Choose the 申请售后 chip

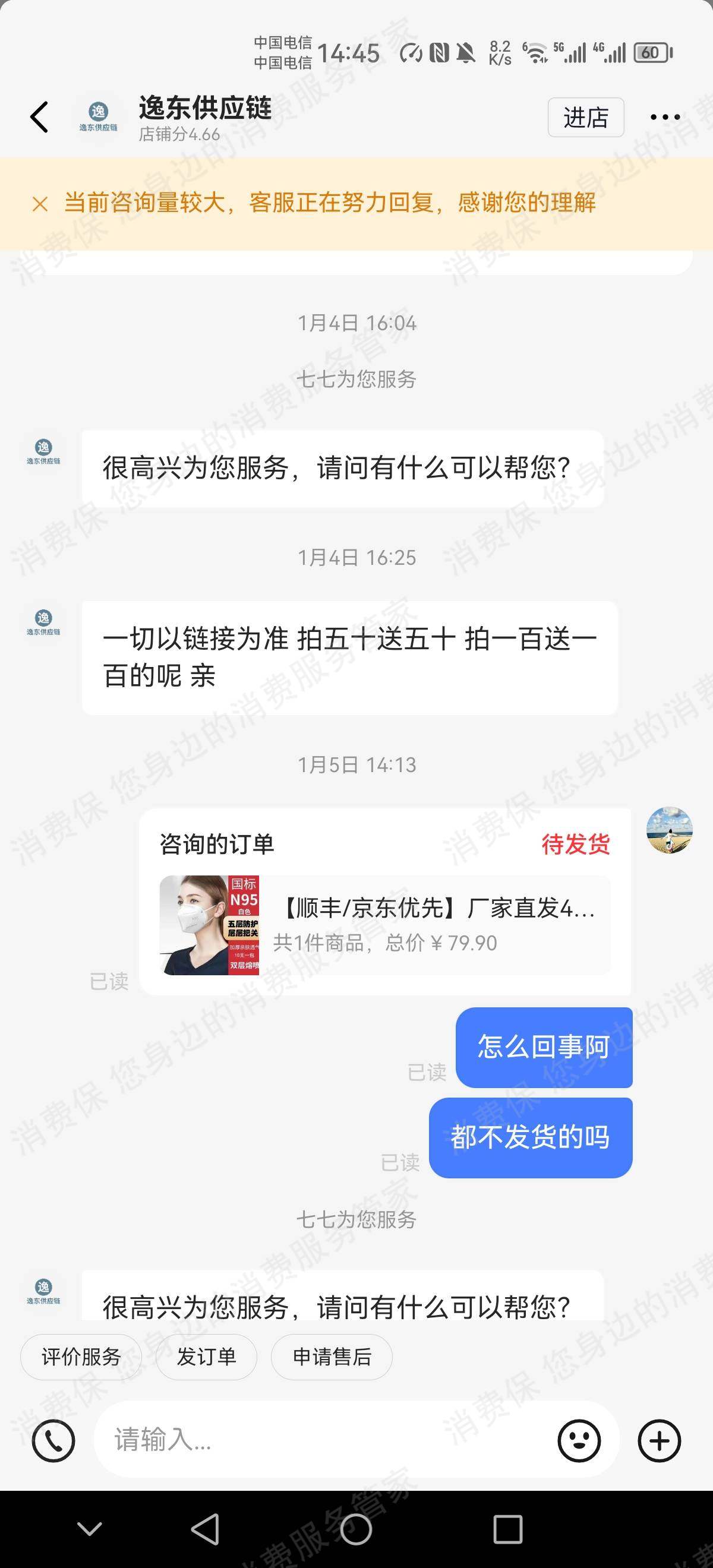tap(332, 1356)
